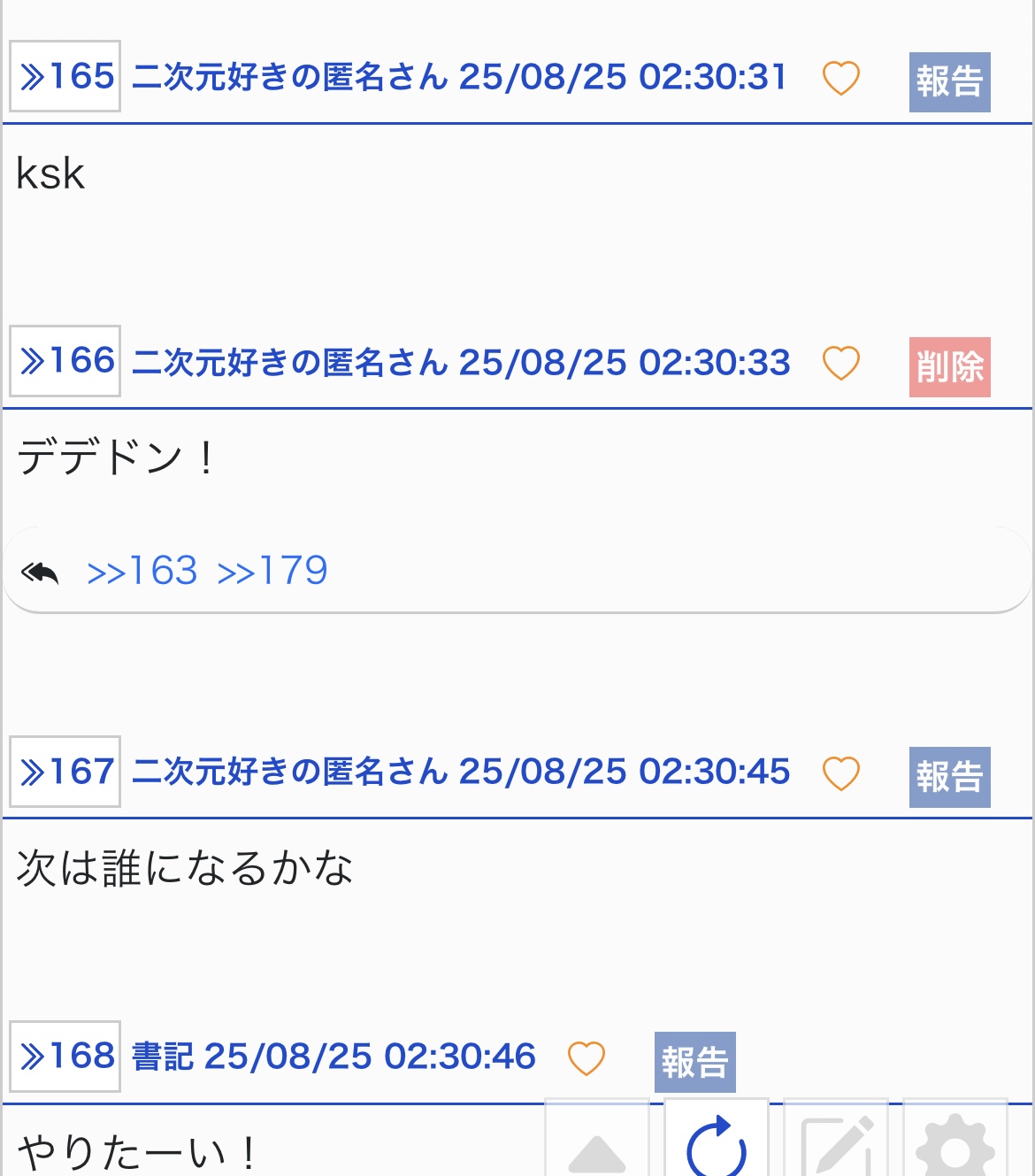Like post 165 with the heart icon

point(840,78)
